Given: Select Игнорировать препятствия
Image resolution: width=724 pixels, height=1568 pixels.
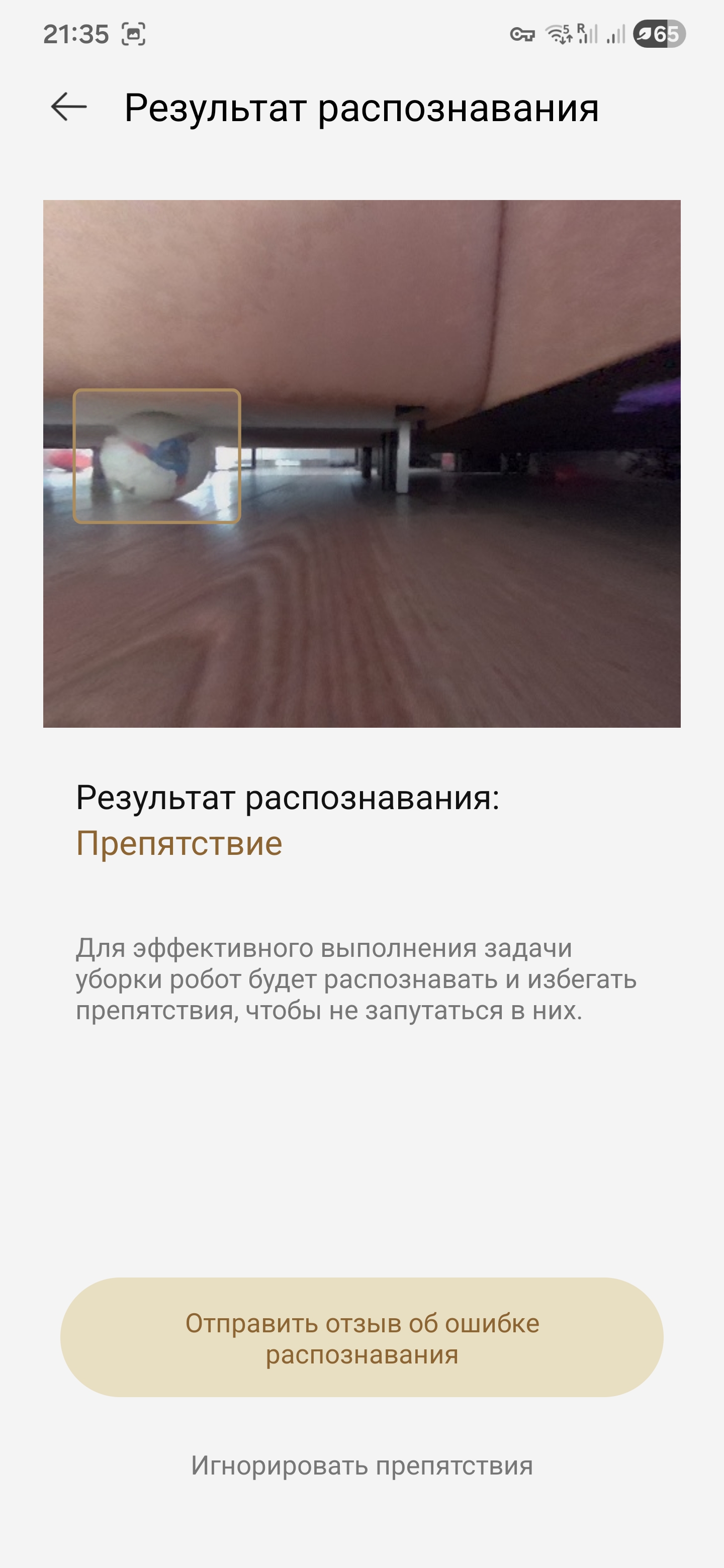Looking at the screenshot, I should [x=361, y=1466].
